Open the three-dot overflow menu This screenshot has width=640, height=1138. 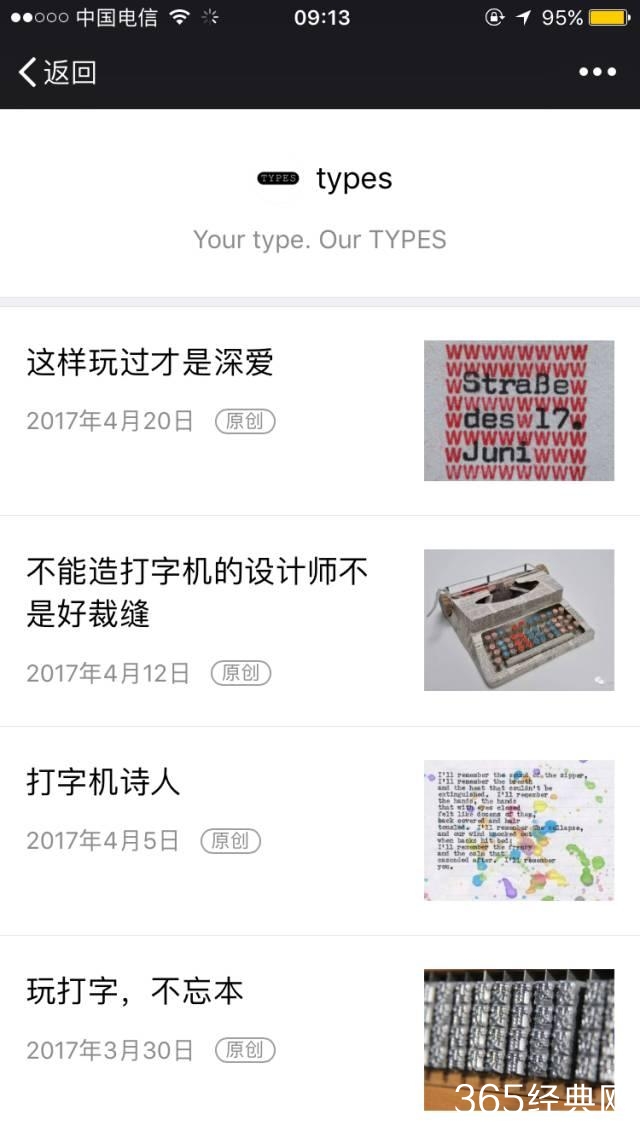pos(597,72)
